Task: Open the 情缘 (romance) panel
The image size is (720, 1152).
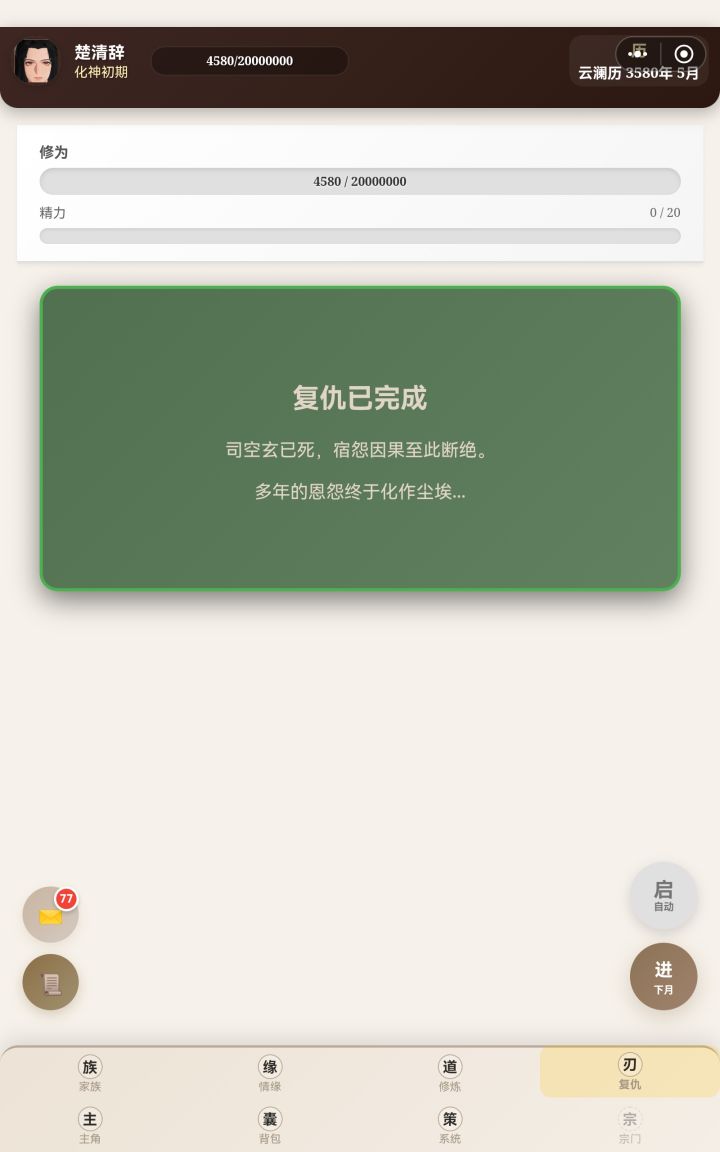Action: [x=269, y=1072]
